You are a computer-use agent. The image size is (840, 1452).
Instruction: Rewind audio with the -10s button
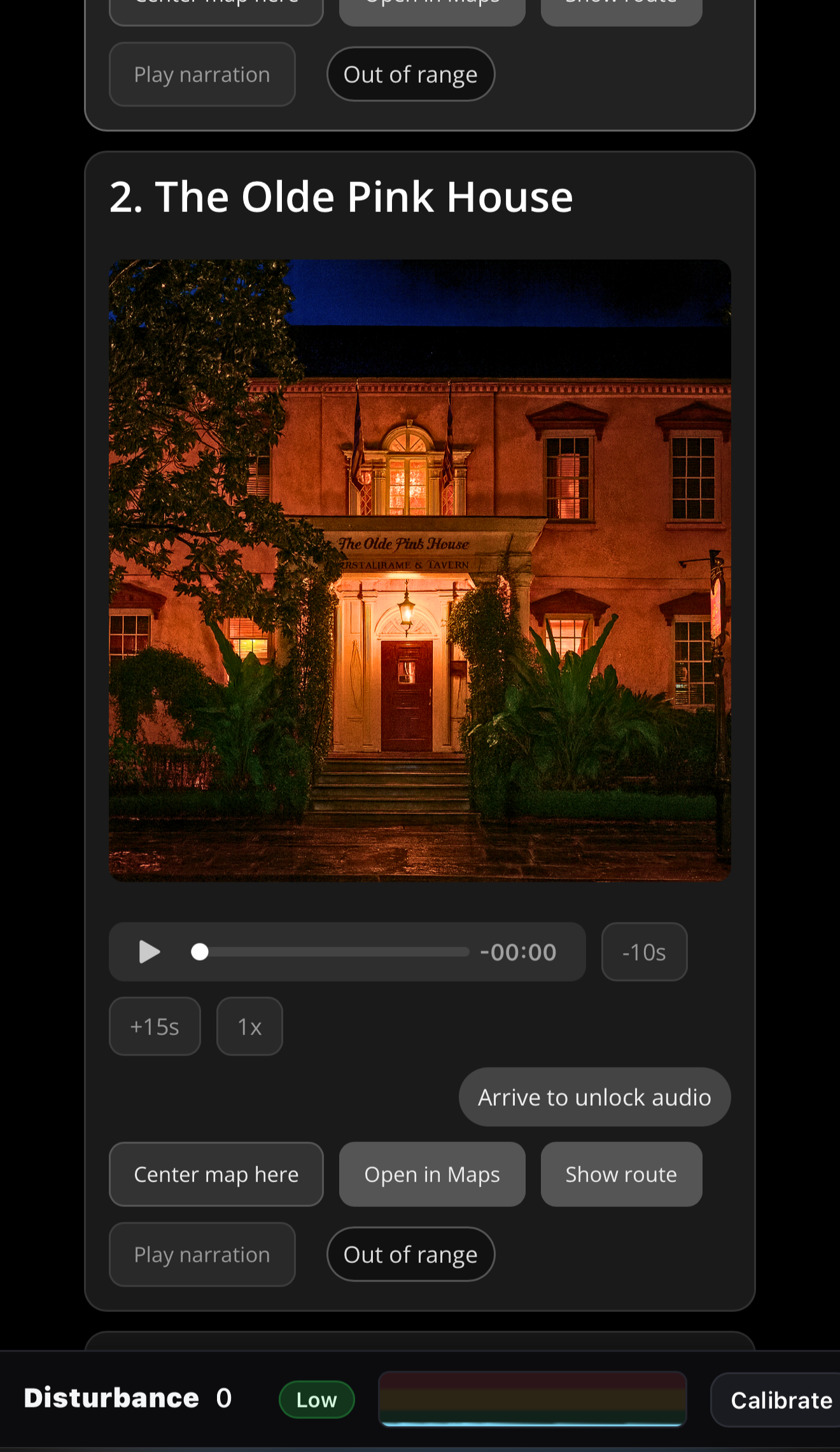pos(644,952)
